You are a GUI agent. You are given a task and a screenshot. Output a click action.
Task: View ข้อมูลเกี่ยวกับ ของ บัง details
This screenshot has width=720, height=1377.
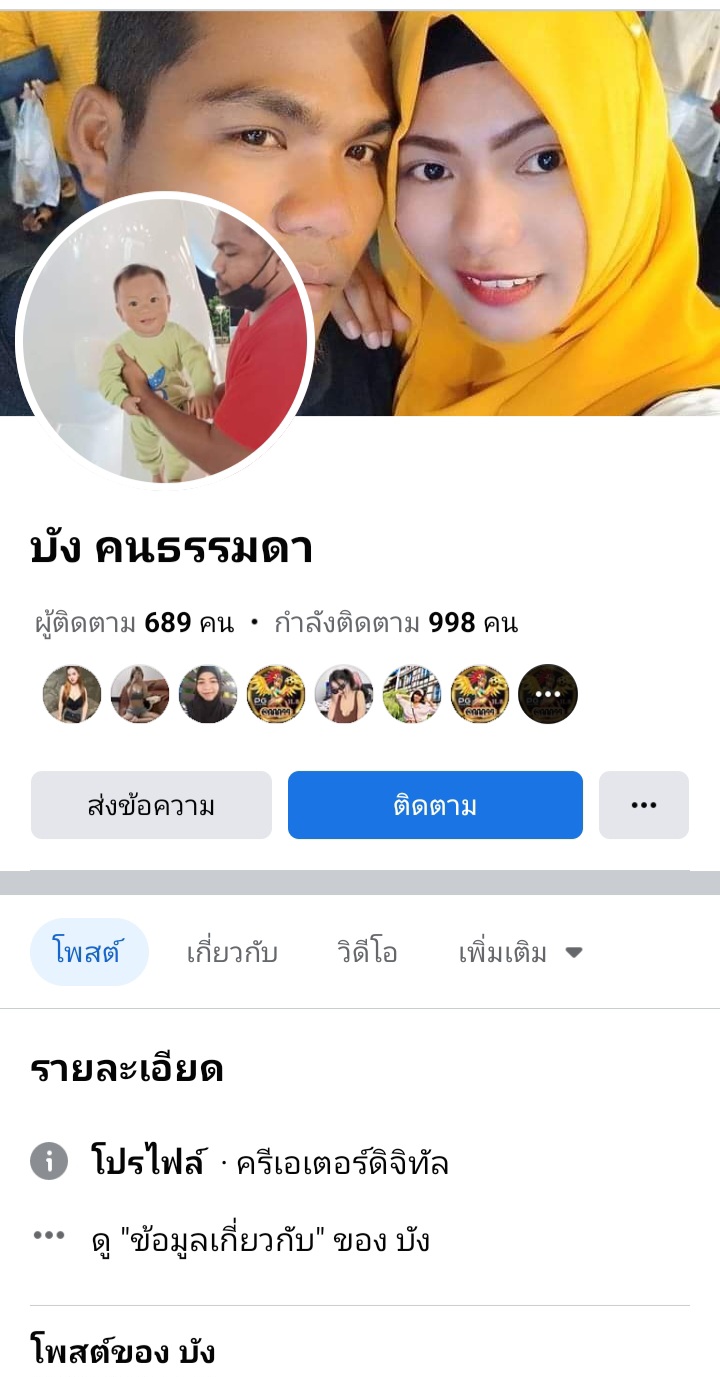pos(260,1240)
